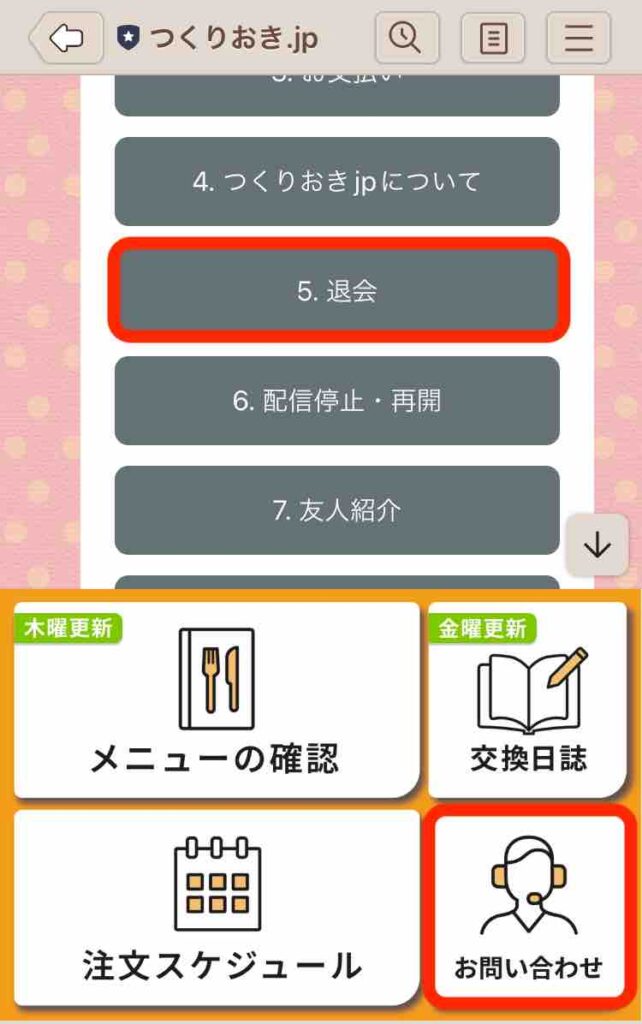Open the reader page icon
The width and height of the screenshot is (642, 1024).
[493, 39]
